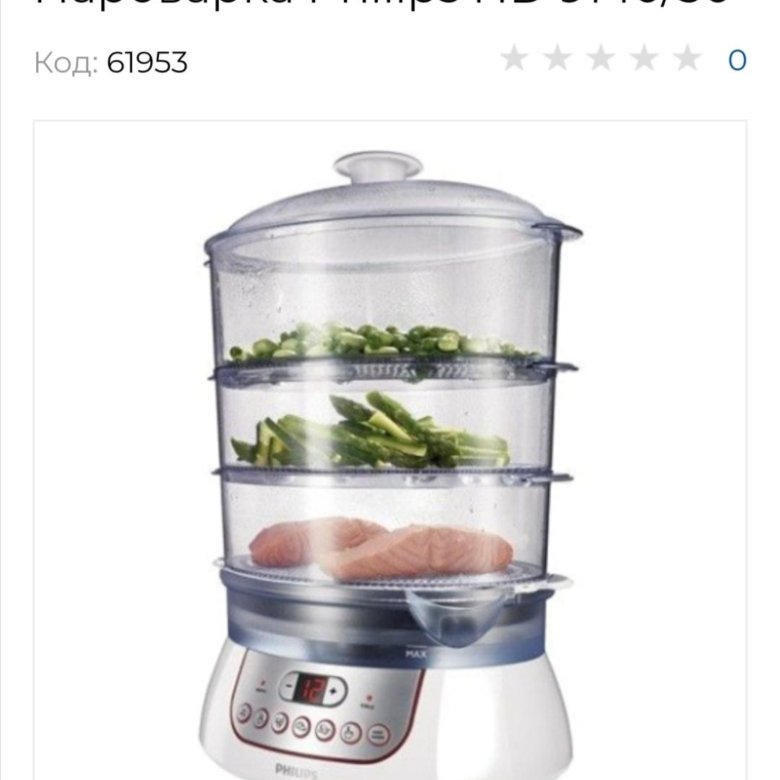The width and height of the screenshot is (780, 780).
Task: Open the Philips steamer product photo
Action: pyautogui.click(x=390, y=450)
